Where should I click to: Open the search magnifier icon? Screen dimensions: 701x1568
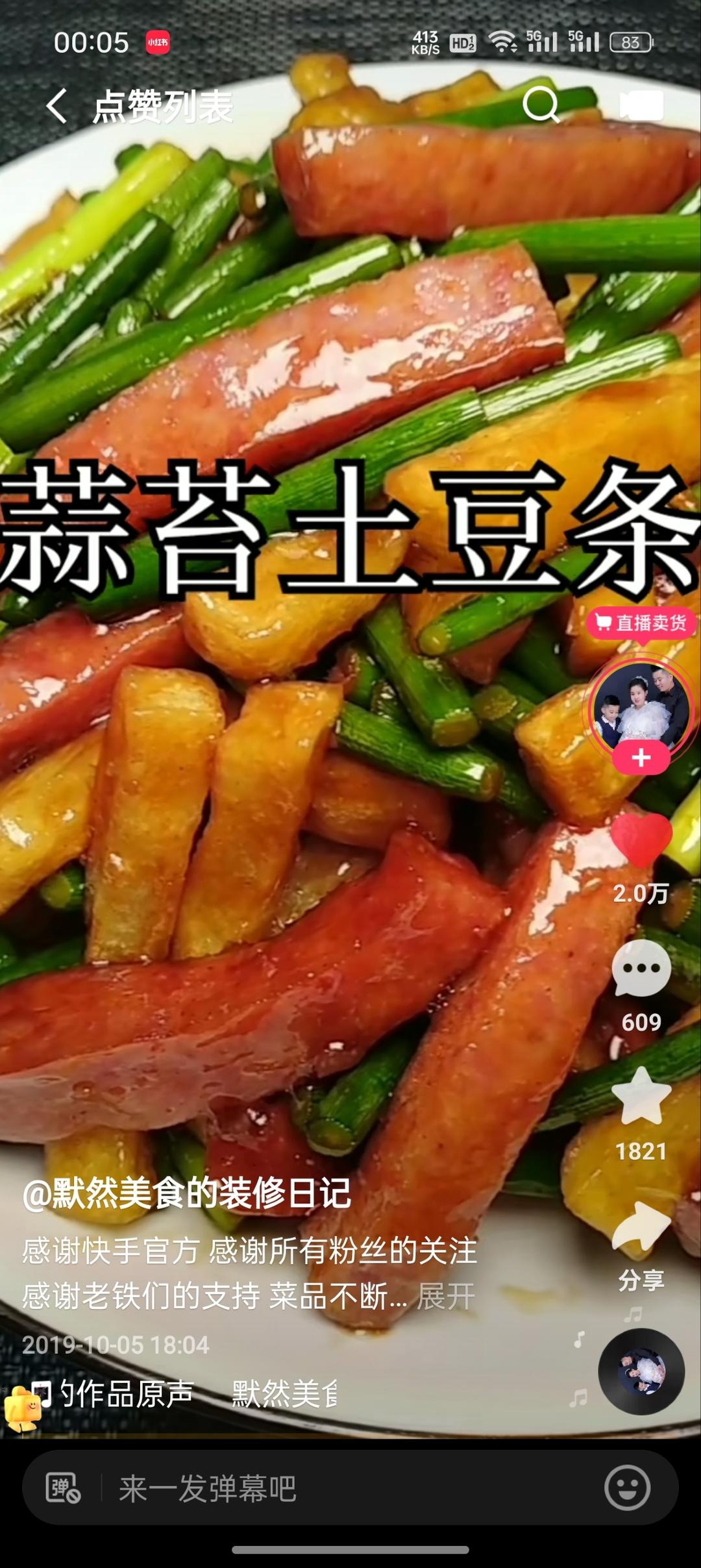[541, 105]
